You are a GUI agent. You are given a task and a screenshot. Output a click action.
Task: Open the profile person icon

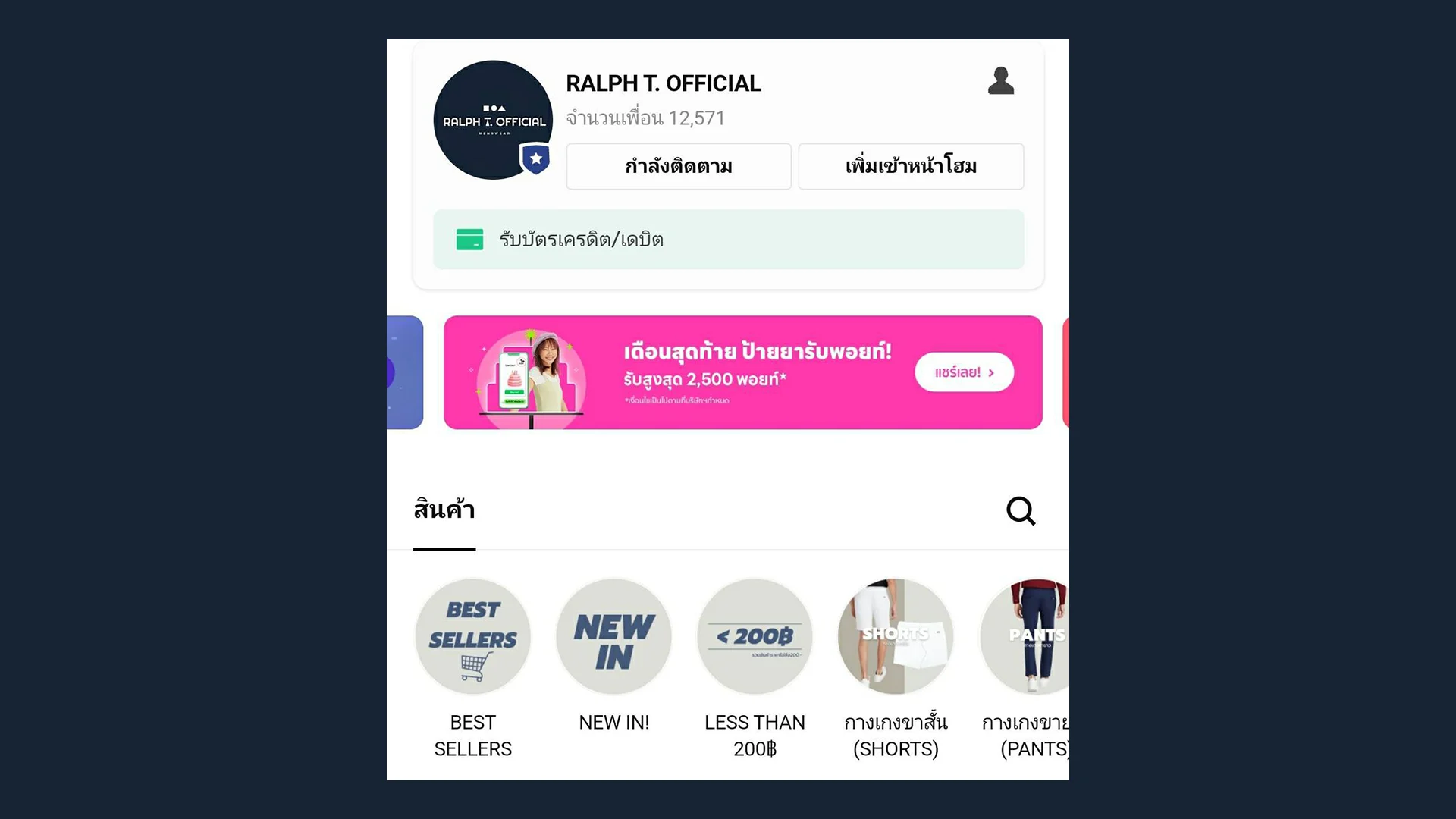1001,81
